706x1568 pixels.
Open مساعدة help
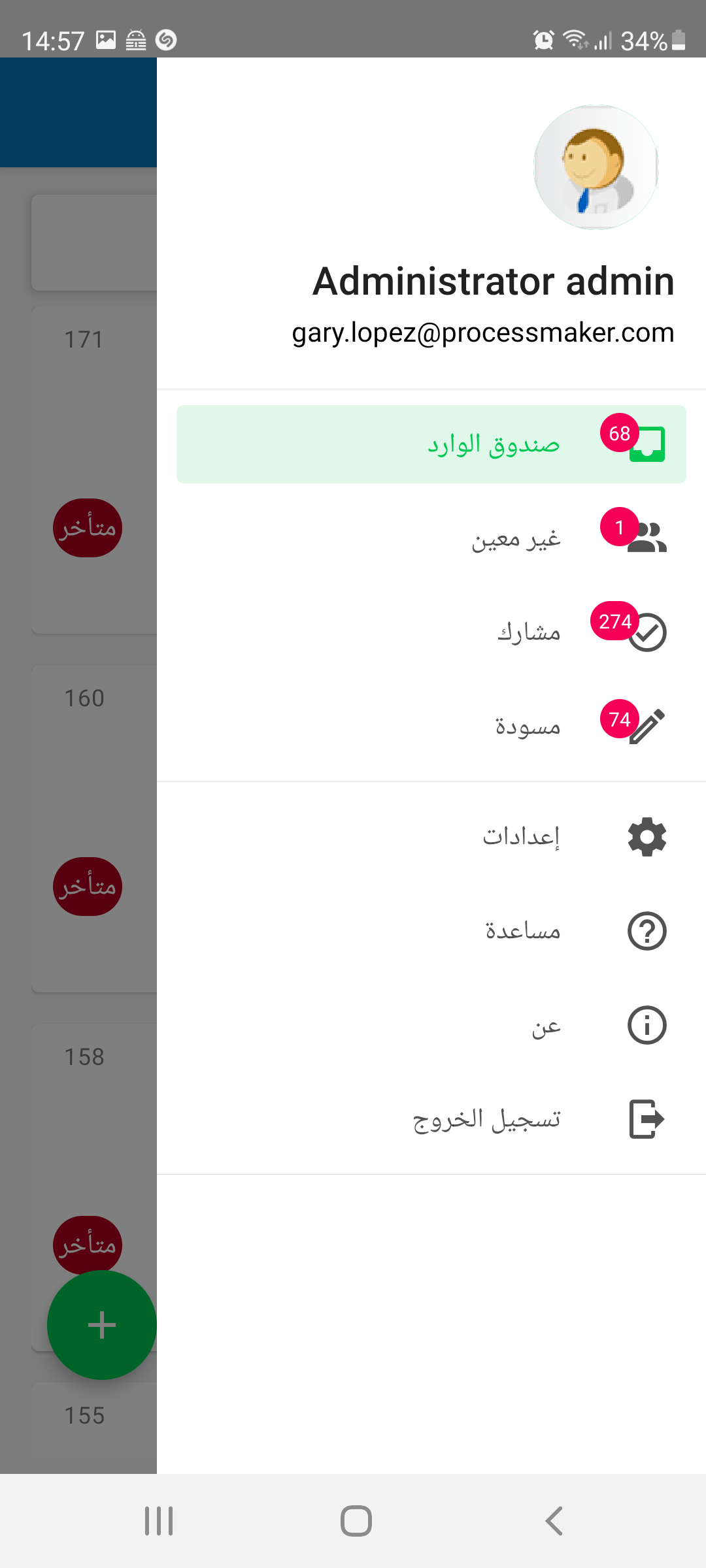pos(431,931)
